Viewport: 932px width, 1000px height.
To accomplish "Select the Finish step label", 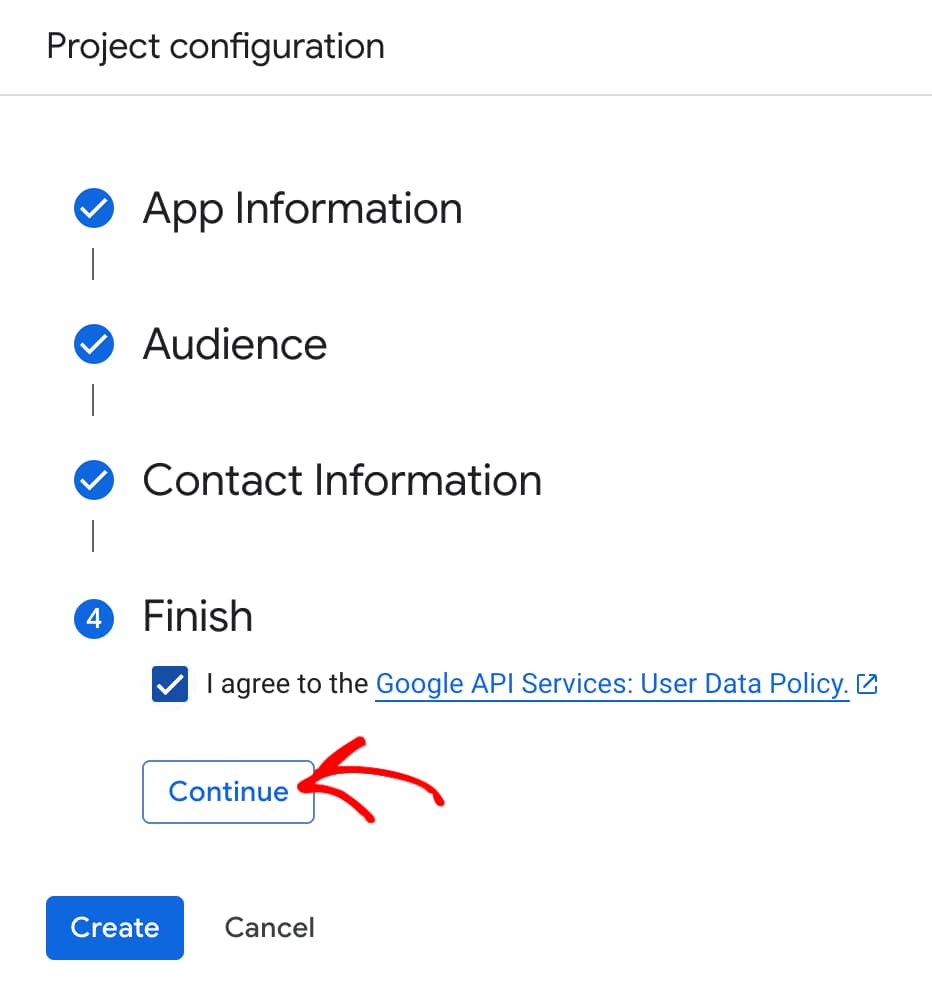I will click(x=197, y=617).
